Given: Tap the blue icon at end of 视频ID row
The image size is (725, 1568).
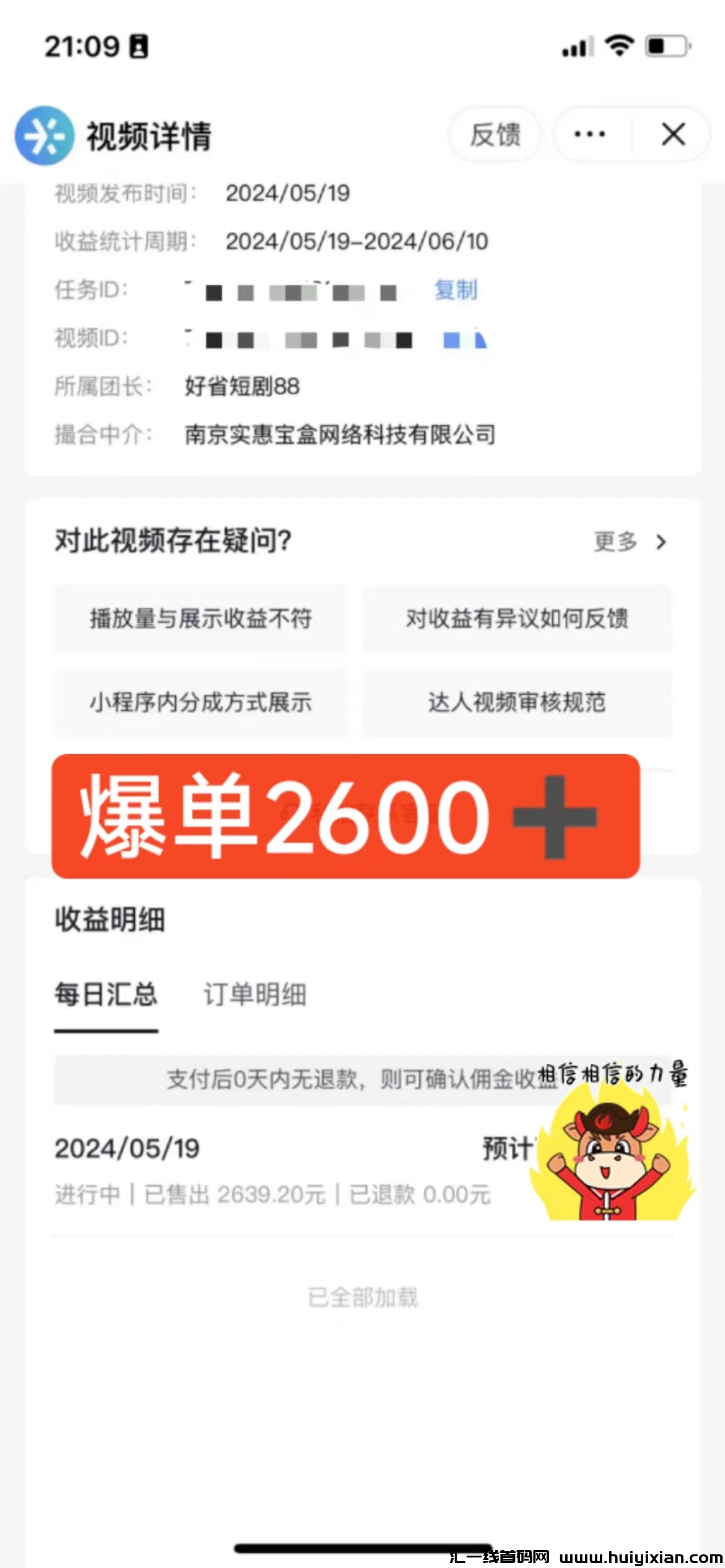Looking at the screenshot, I should pos(465,339).
